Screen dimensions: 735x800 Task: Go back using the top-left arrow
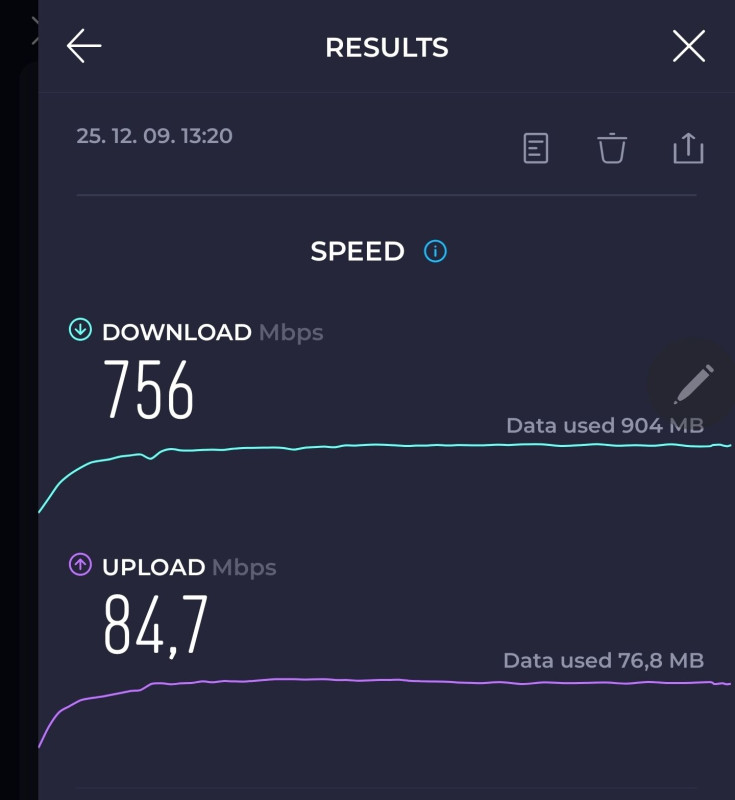(x=84, y=46)
